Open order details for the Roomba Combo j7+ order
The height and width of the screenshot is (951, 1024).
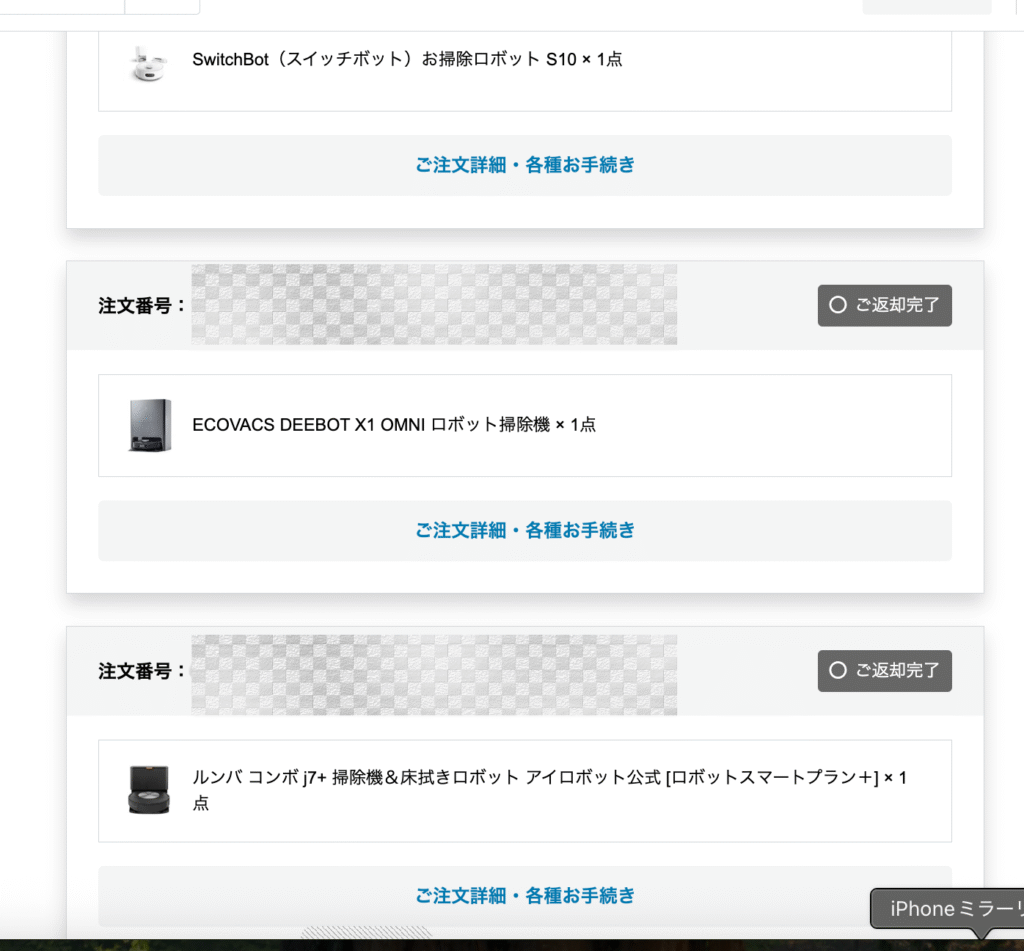point(525,895)
